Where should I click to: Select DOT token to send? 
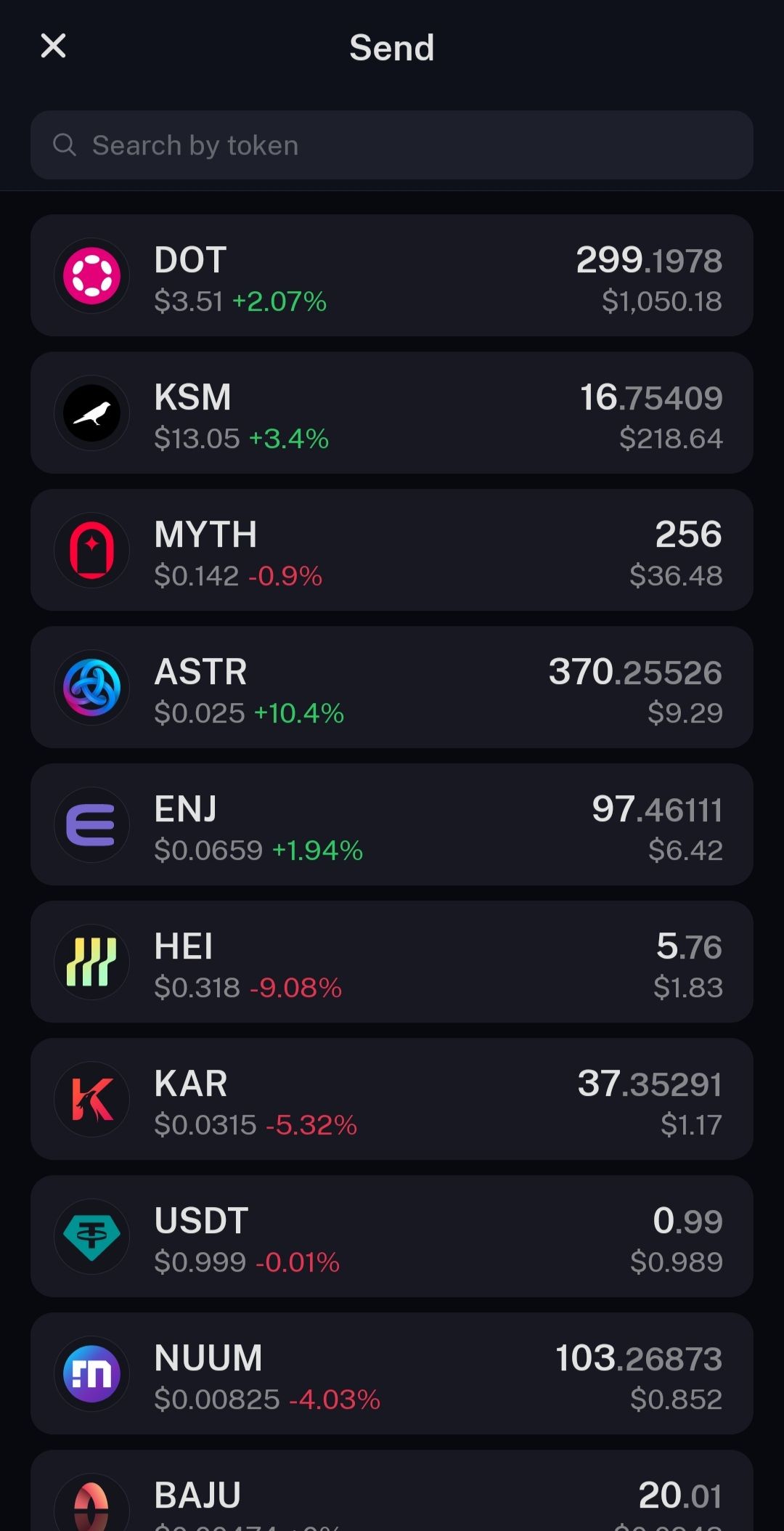coord(392,275)
